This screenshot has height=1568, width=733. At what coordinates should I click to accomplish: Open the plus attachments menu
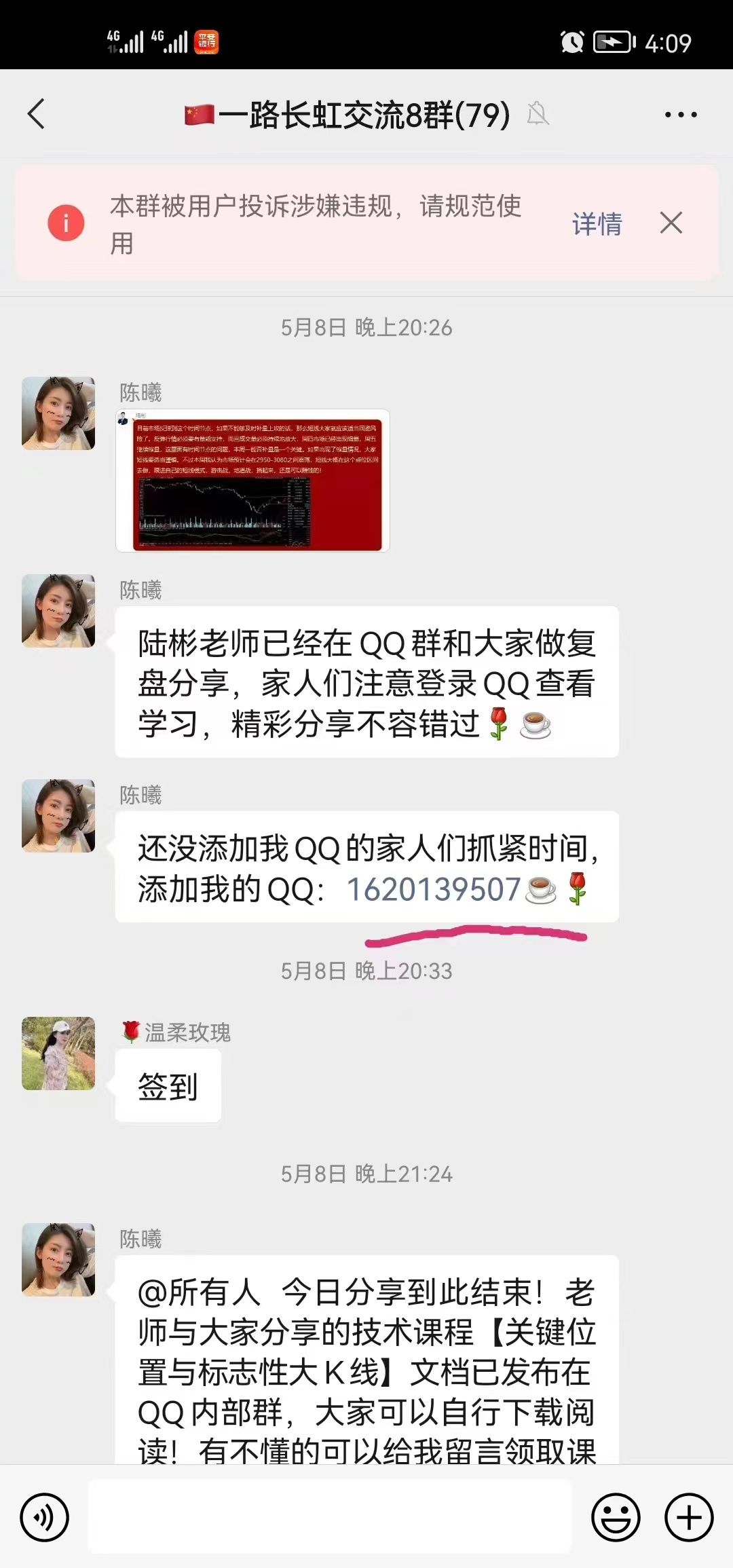pyautogui.click(x=688, y=1517)
